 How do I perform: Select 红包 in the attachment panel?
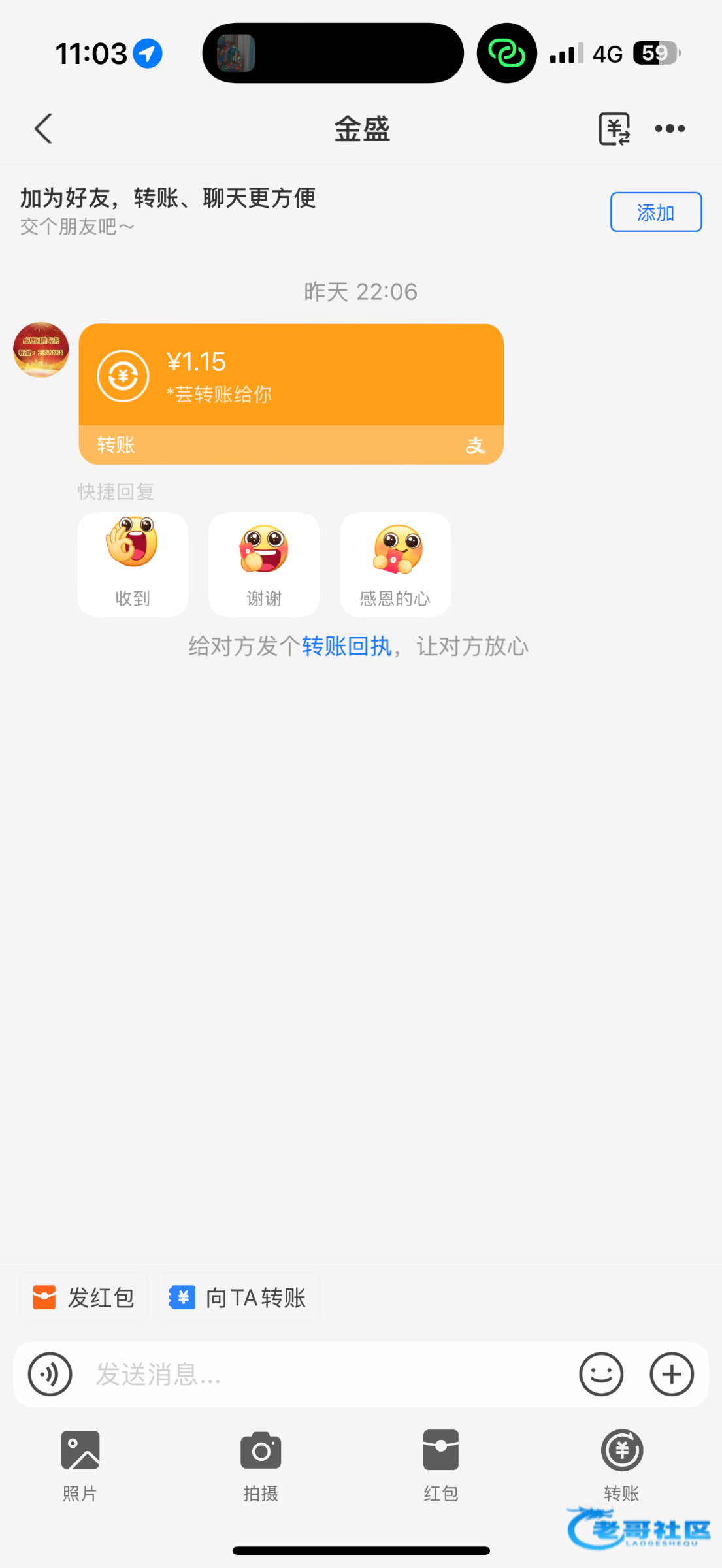click(441, 1463)
